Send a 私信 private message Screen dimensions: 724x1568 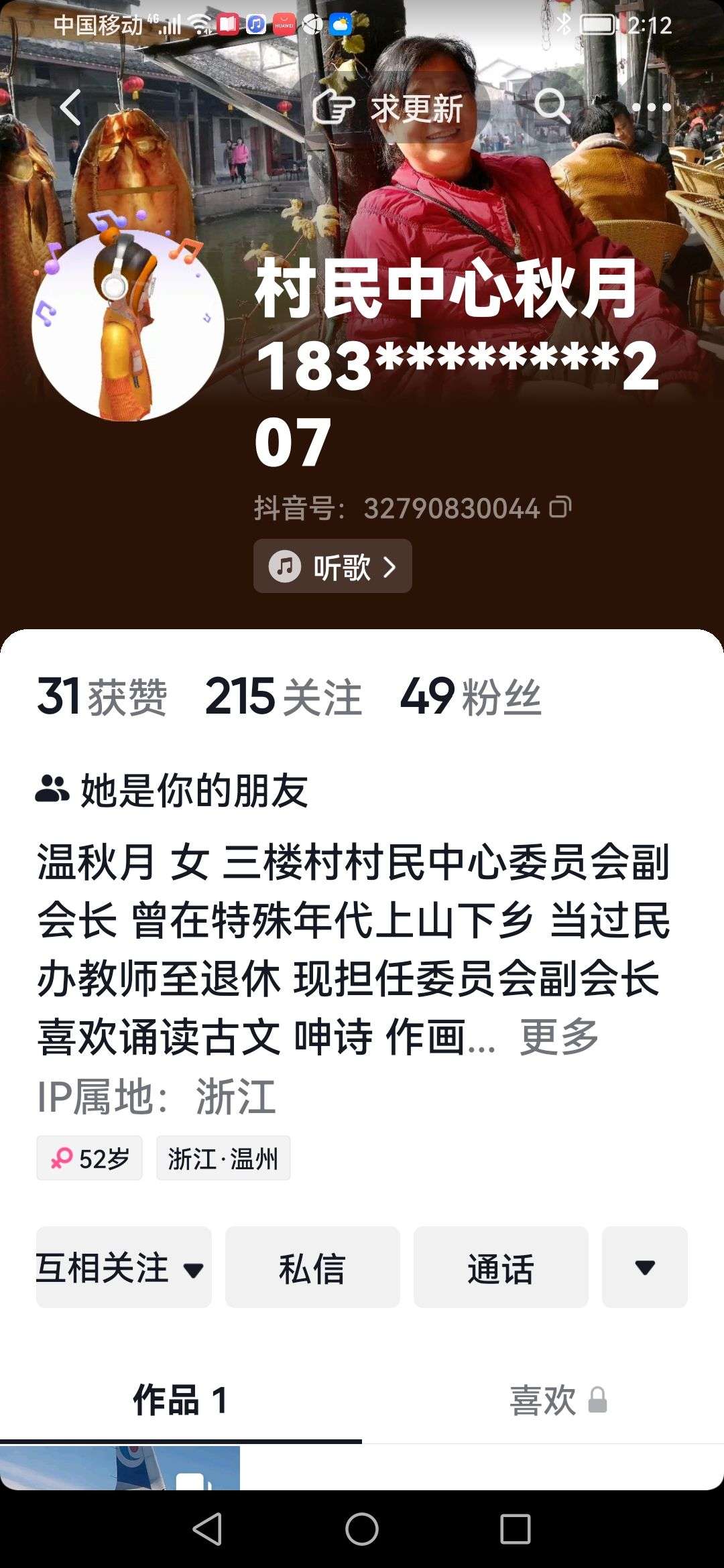pyautogui.click(x=312, y=1267)
